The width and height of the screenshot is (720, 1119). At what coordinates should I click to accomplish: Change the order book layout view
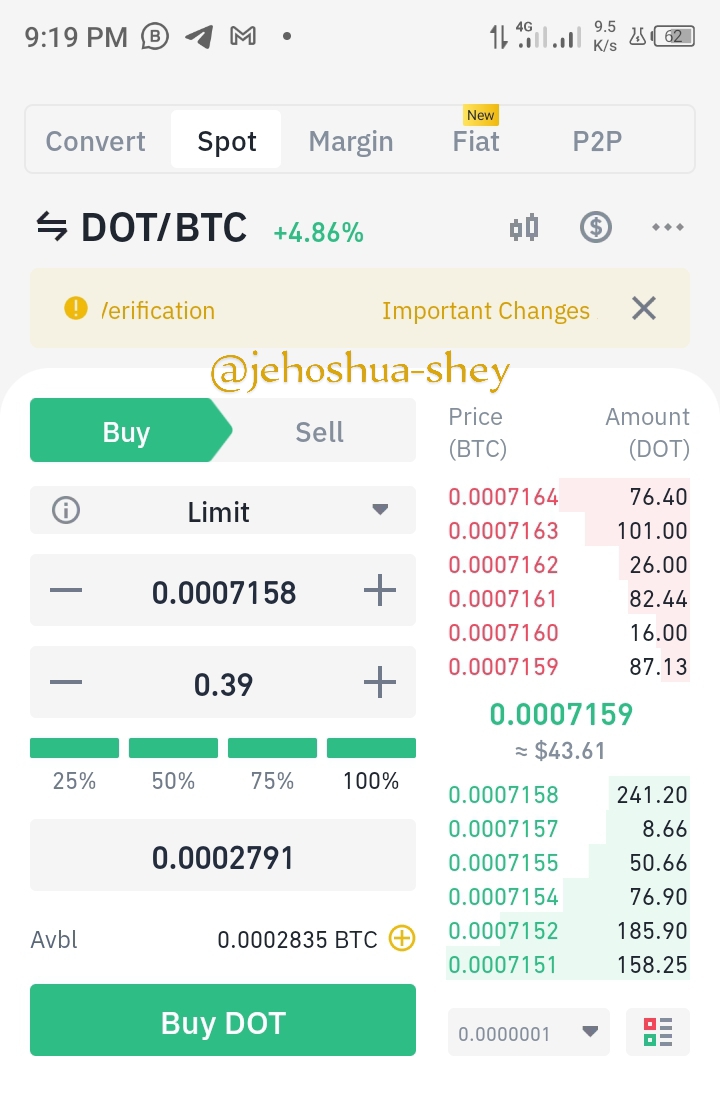658,1032
